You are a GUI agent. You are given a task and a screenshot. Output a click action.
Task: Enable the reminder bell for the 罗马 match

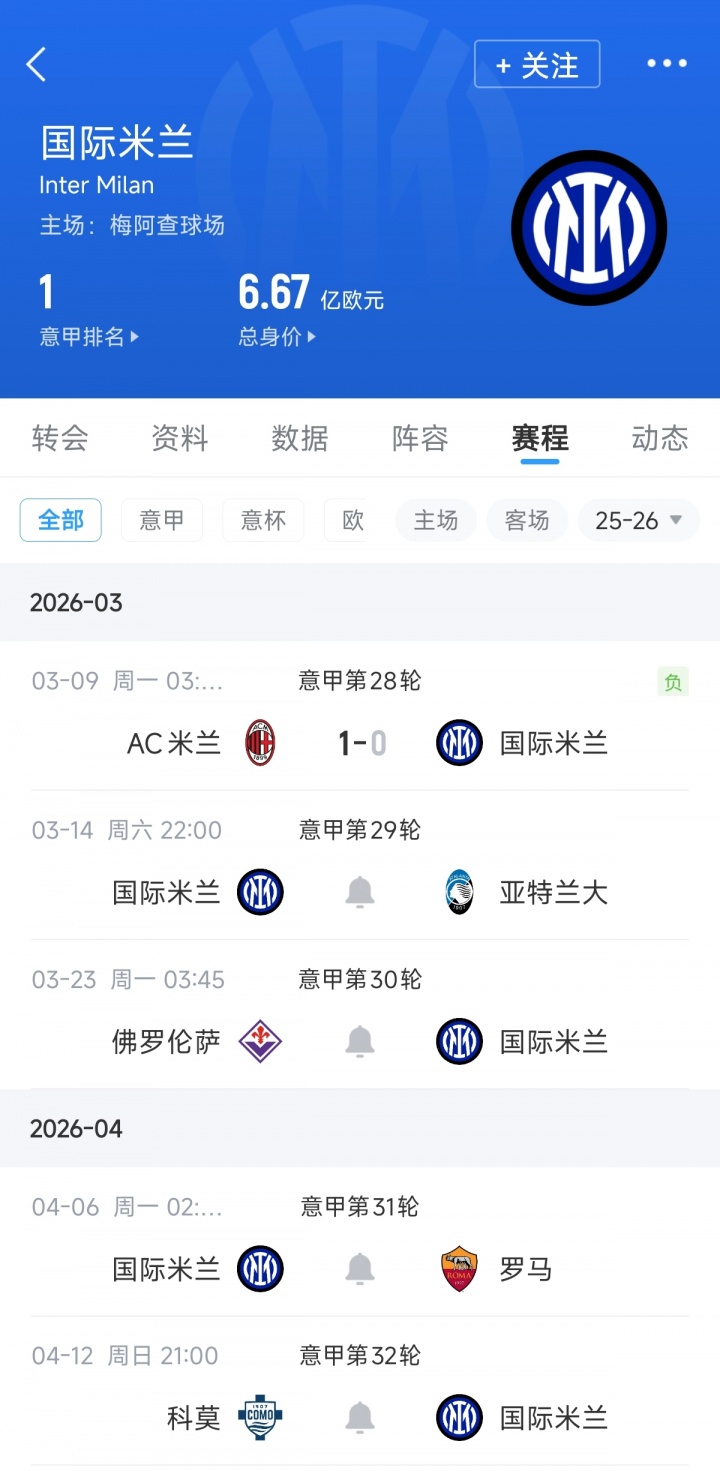360,1269
